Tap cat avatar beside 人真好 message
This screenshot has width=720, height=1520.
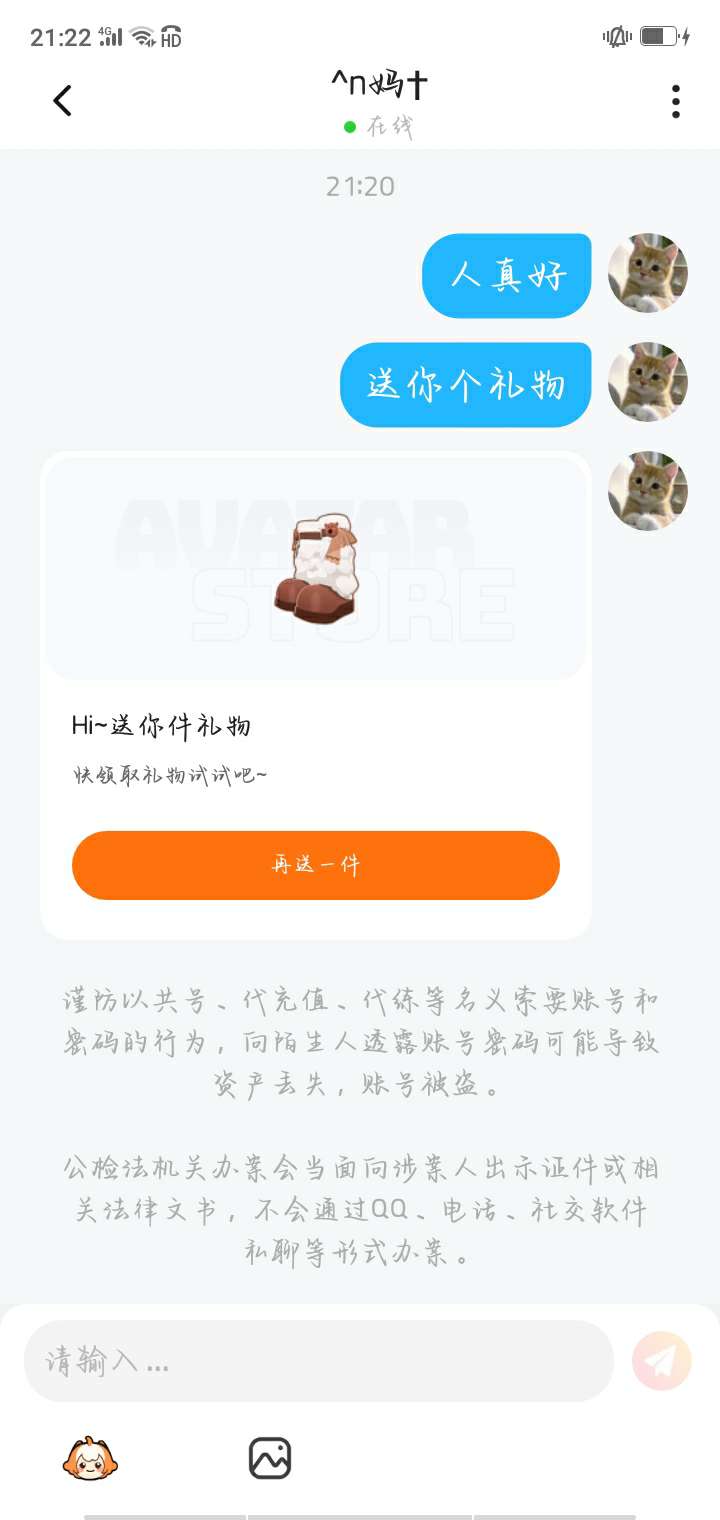(648, 274)
